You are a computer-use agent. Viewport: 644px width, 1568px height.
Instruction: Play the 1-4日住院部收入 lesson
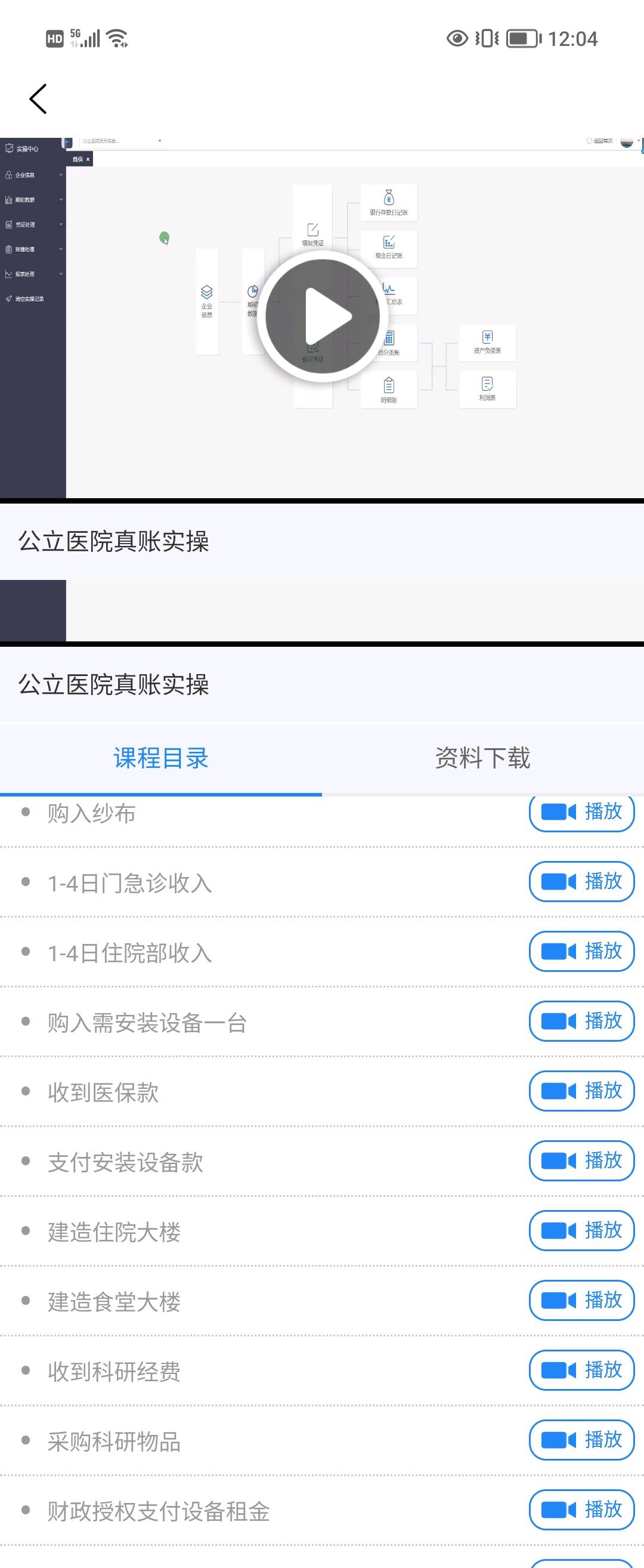(x=582, y=952)
